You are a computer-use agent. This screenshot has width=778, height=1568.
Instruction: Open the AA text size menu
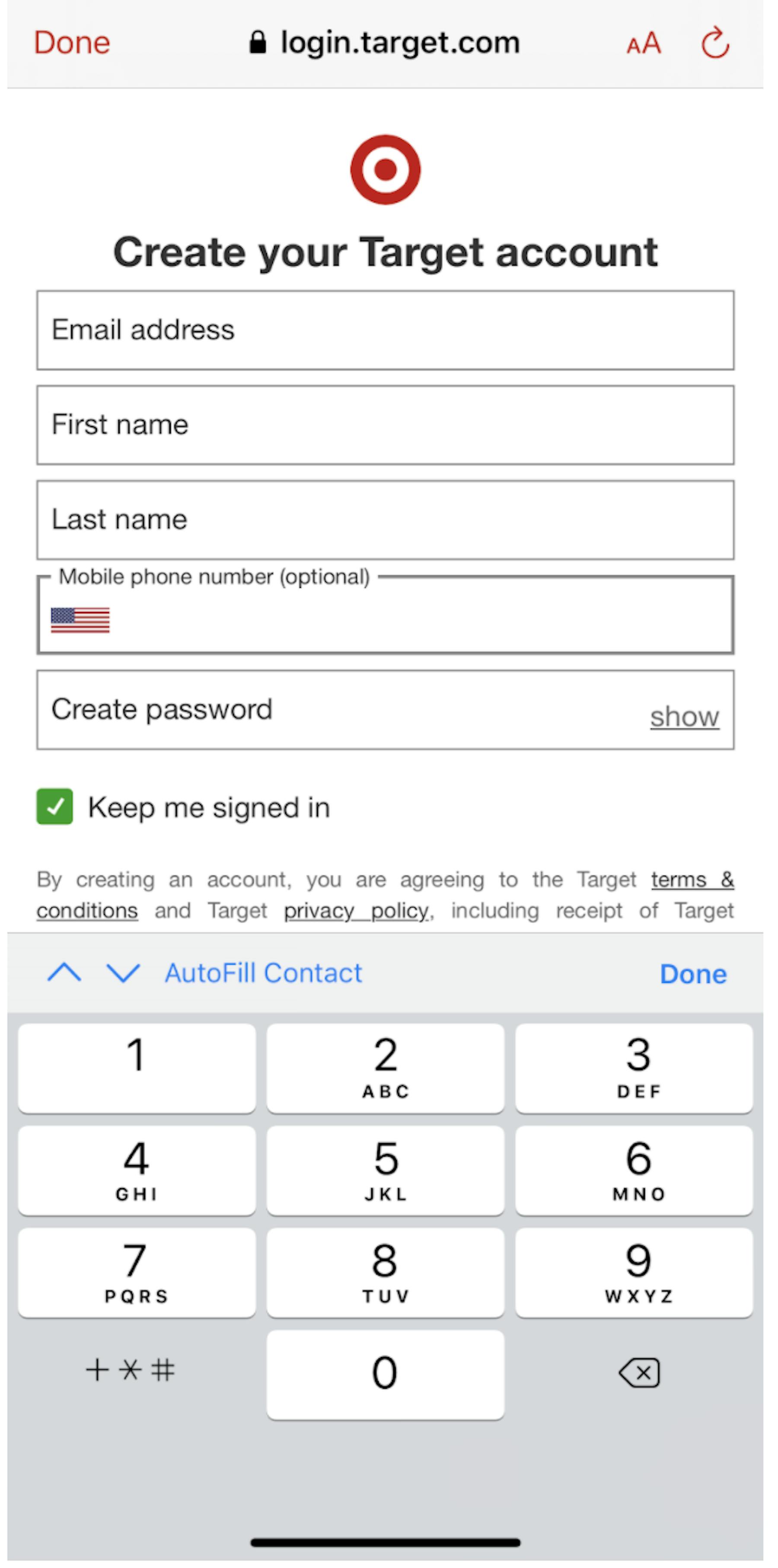(644, 44)
